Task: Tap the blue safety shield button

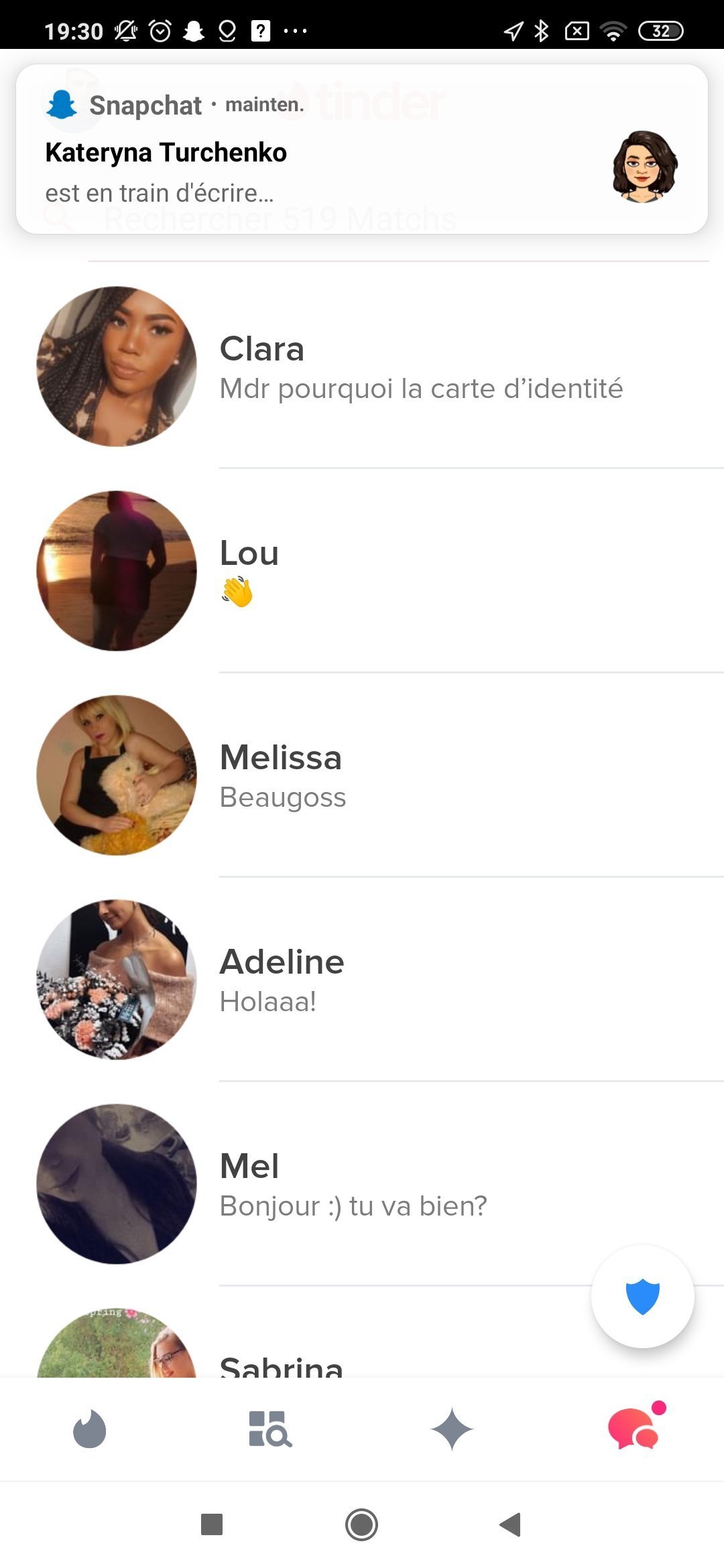Action: [642, 1297]
